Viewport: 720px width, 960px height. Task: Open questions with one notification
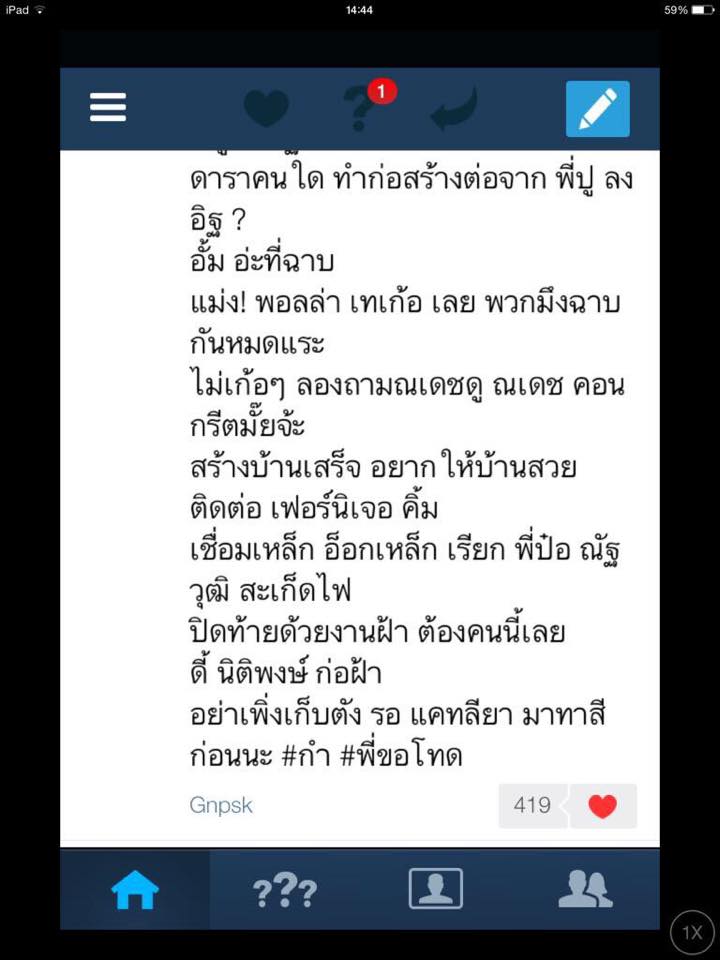click(362, 108)
